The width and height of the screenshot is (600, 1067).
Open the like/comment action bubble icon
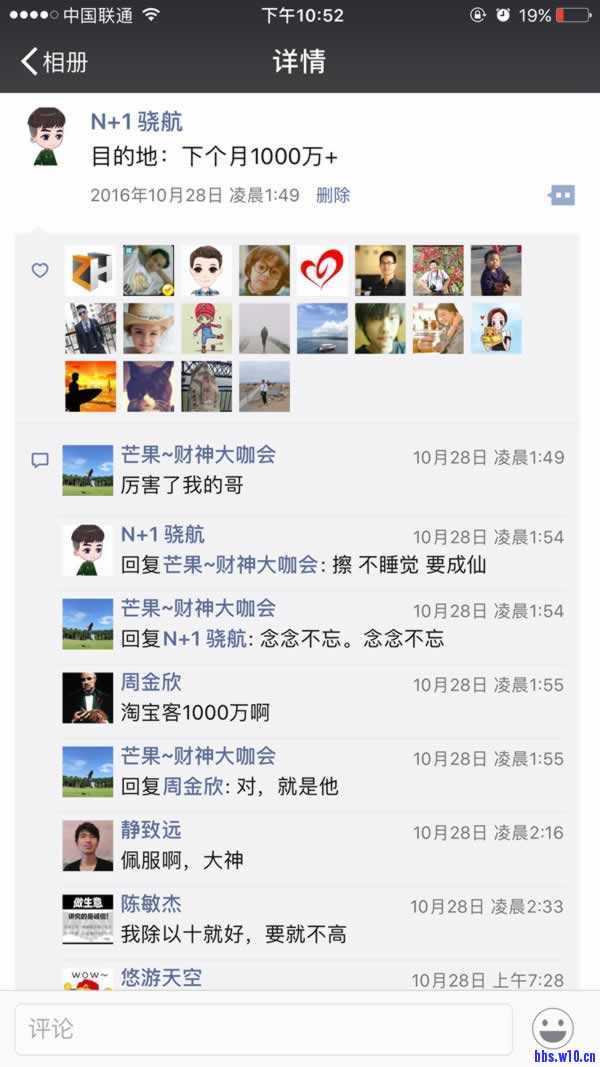click(x=562, y=195)
